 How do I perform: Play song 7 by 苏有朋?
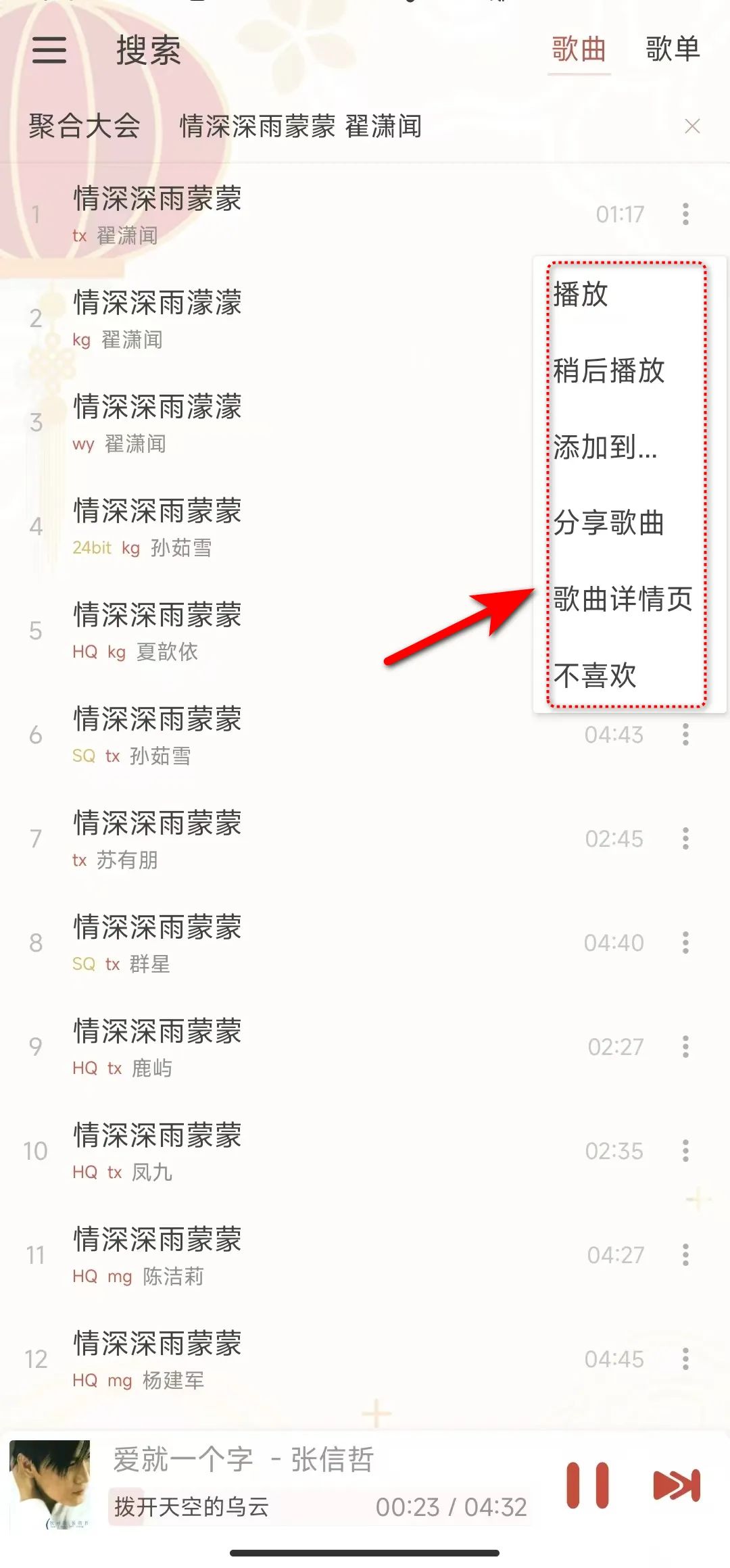tap(270, 839)
